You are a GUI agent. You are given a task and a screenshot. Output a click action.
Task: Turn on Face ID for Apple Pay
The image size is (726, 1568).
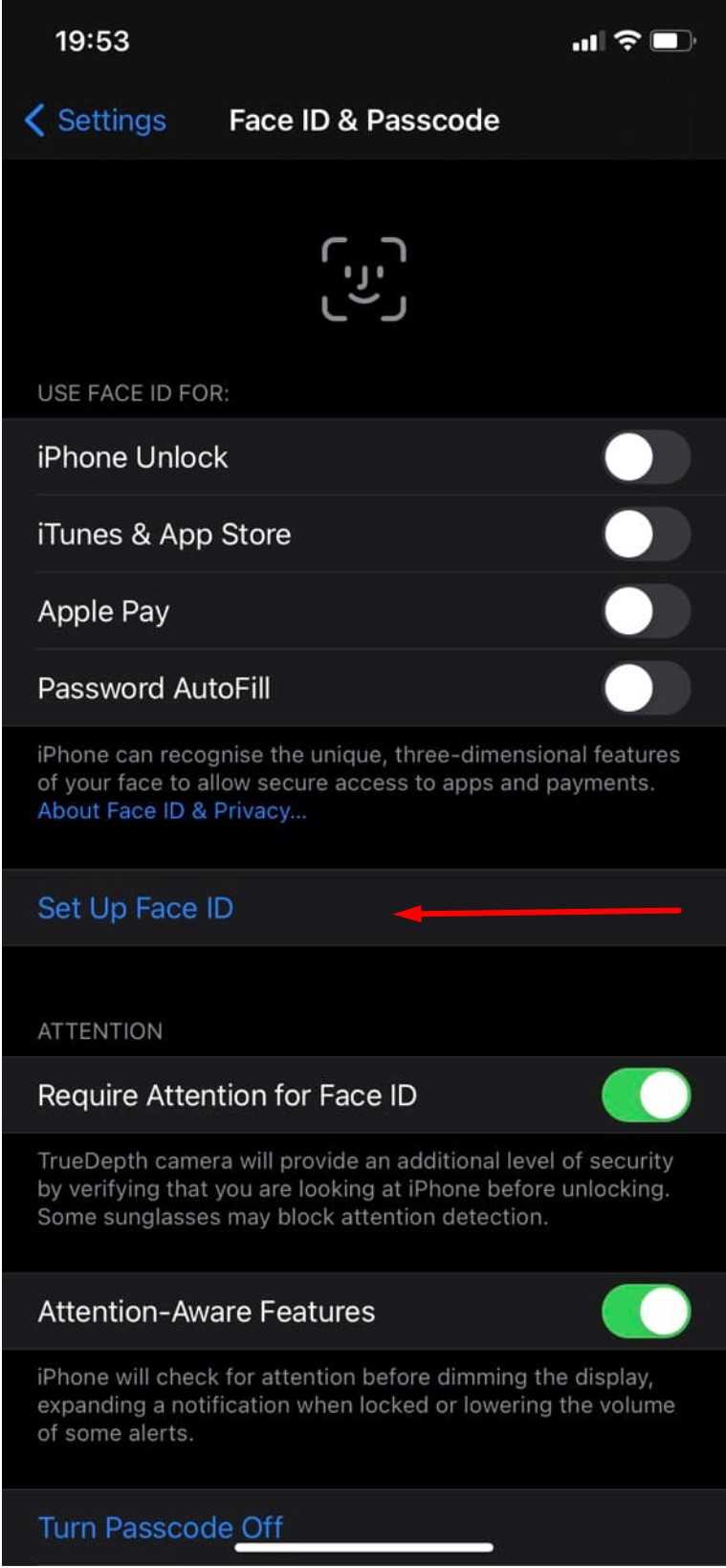[x=646, y=611]
